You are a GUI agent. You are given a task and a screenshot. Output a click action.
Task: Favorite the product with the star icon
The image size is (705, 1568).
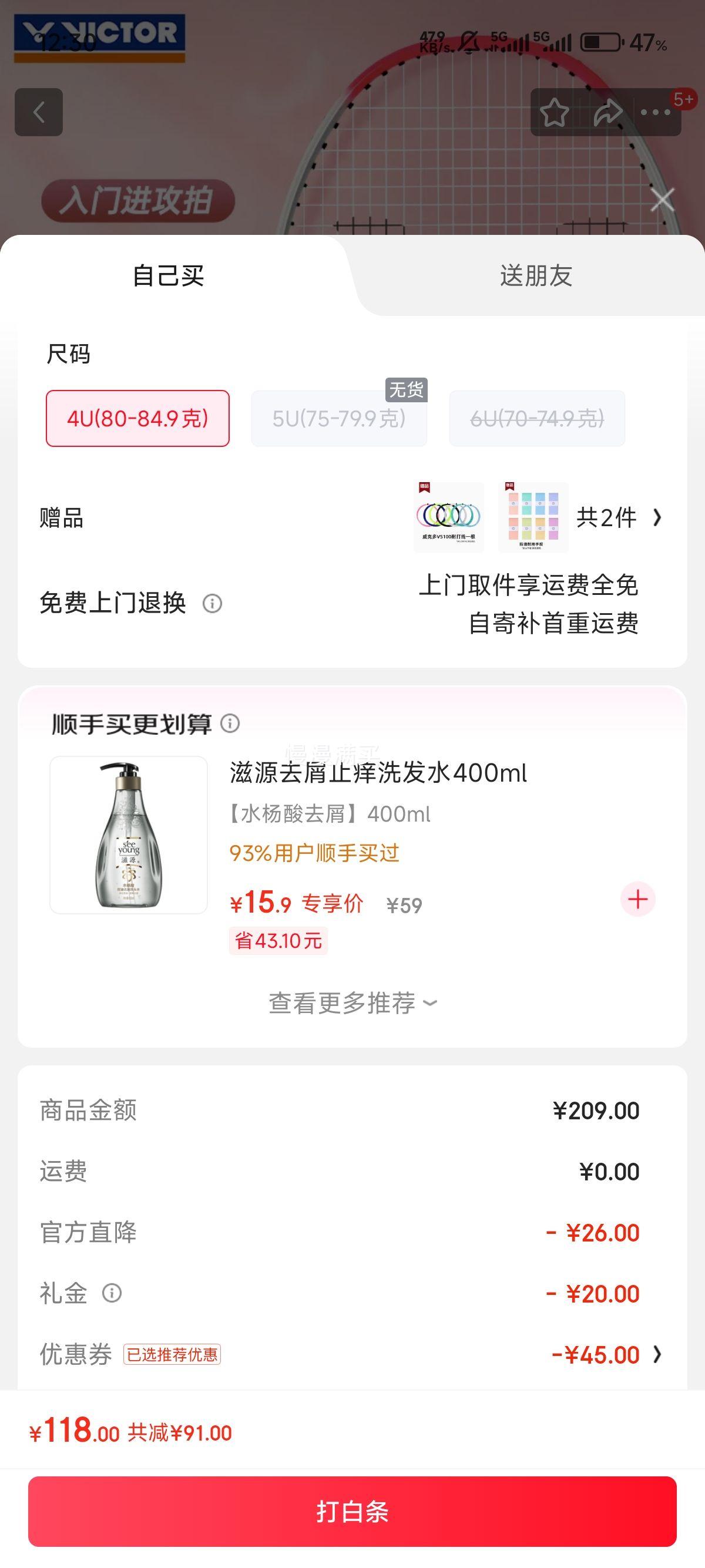(556, 113)
